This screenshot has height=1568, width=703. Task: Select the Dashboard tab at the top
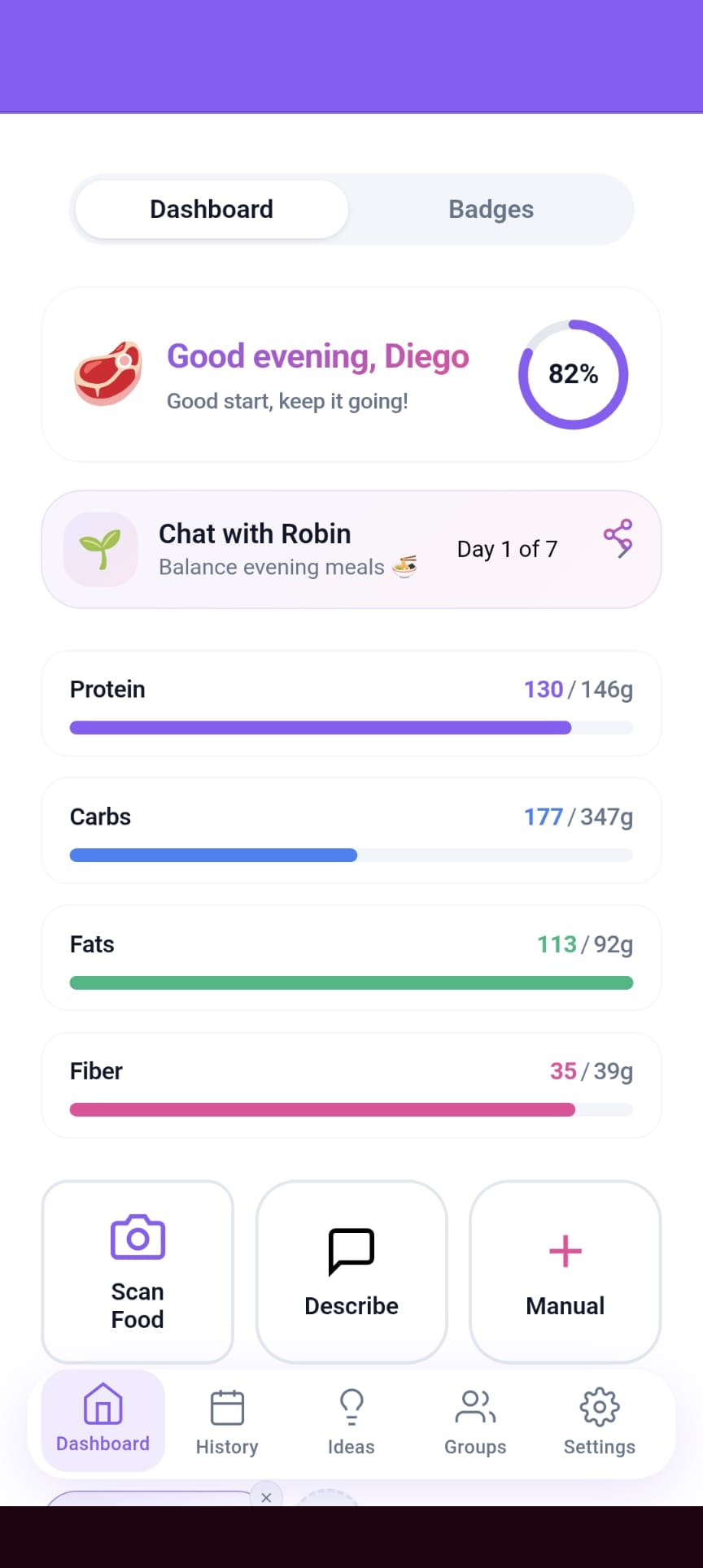(x=211, y=209)
